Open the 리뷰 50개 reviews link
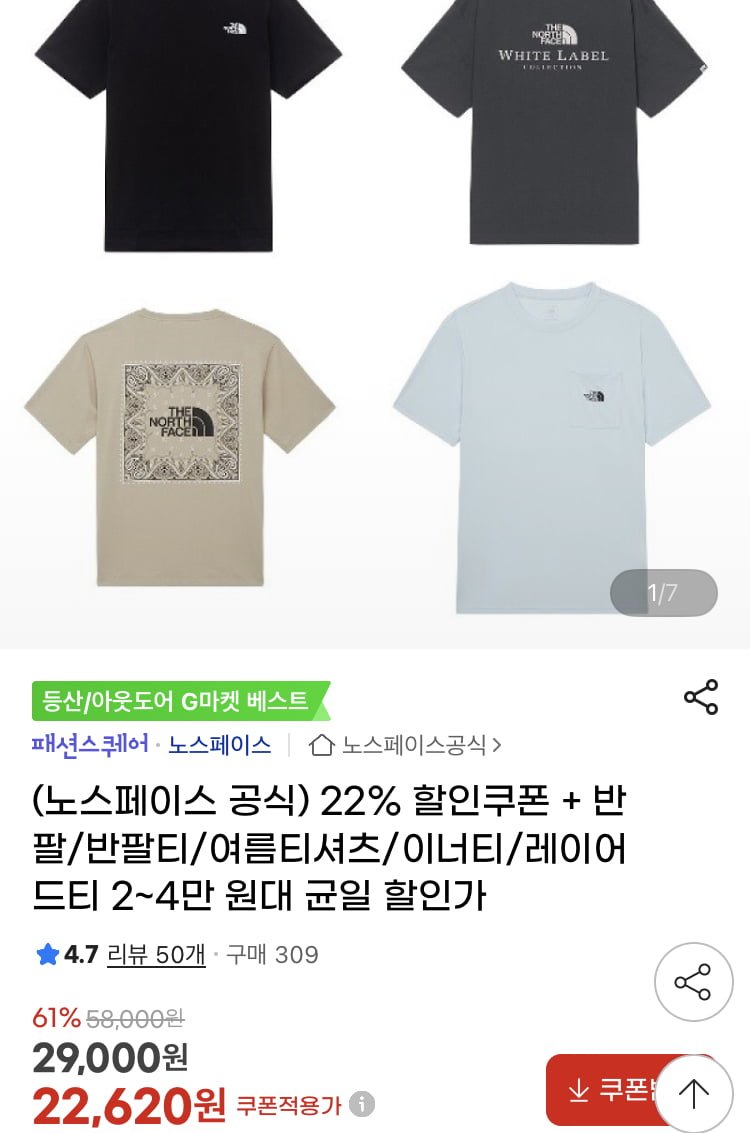750x1133 pixels. tap(156, 954)
